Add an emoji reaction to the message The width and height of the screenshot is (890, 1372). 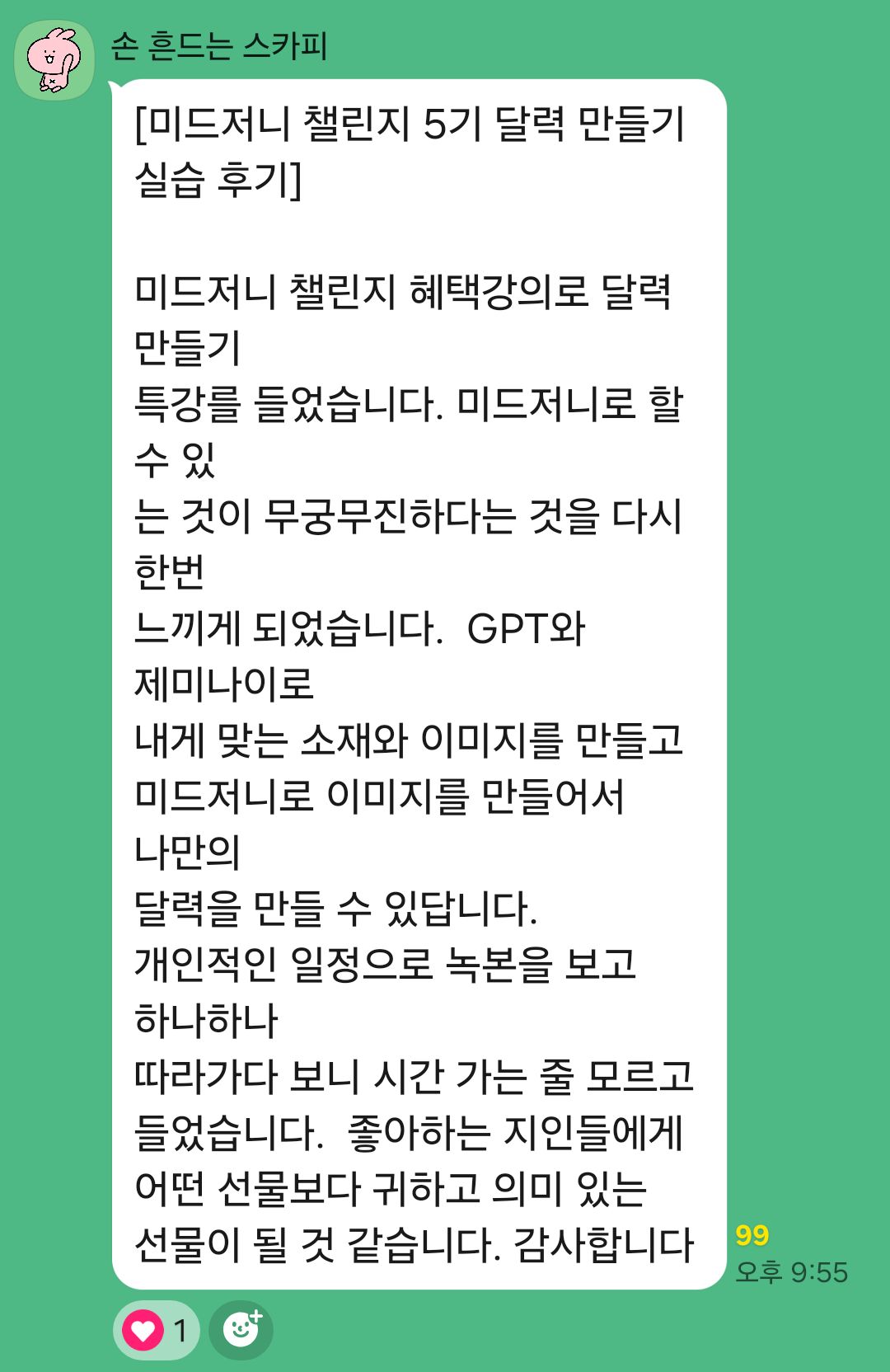pos(241,1329)
